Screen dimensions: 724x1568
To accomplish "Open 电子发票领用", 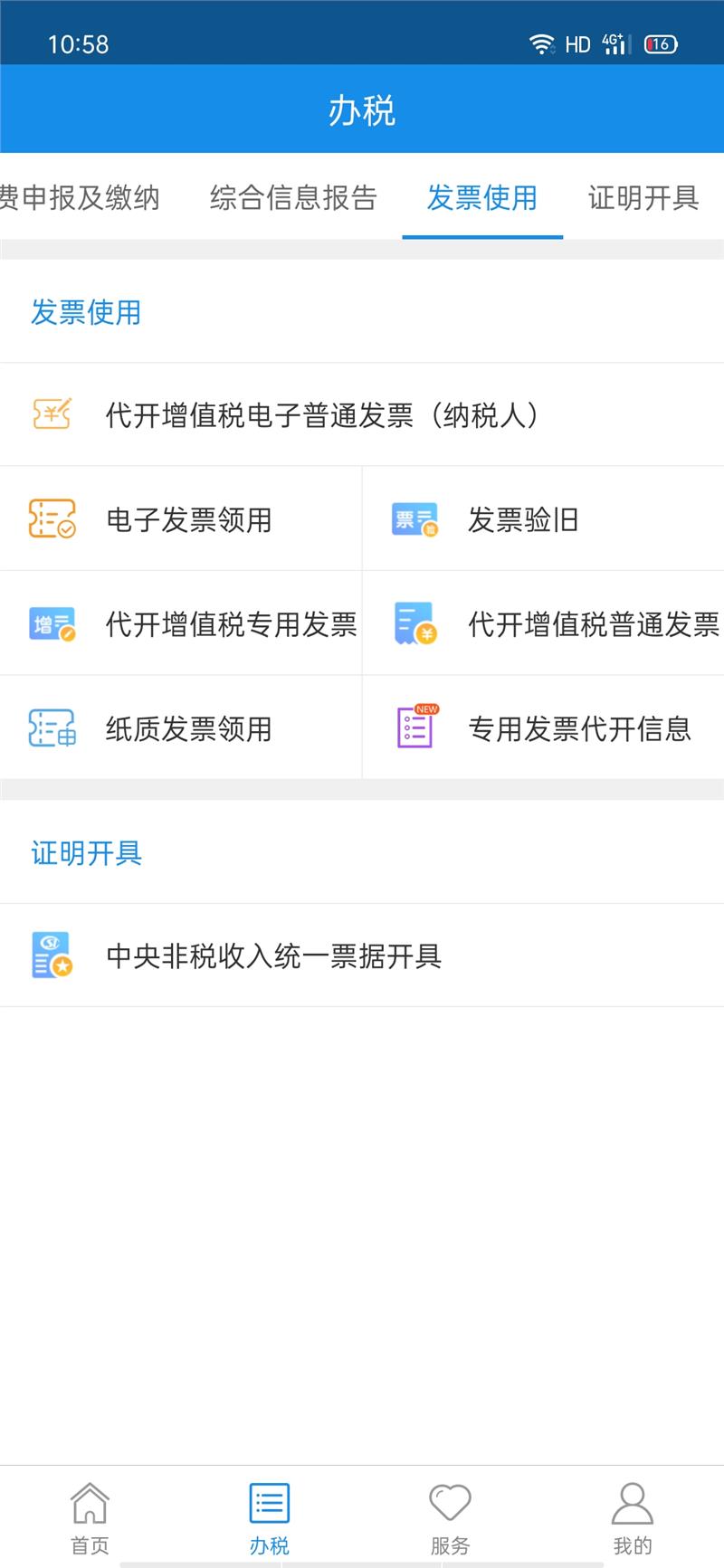I will pos(188,519).
